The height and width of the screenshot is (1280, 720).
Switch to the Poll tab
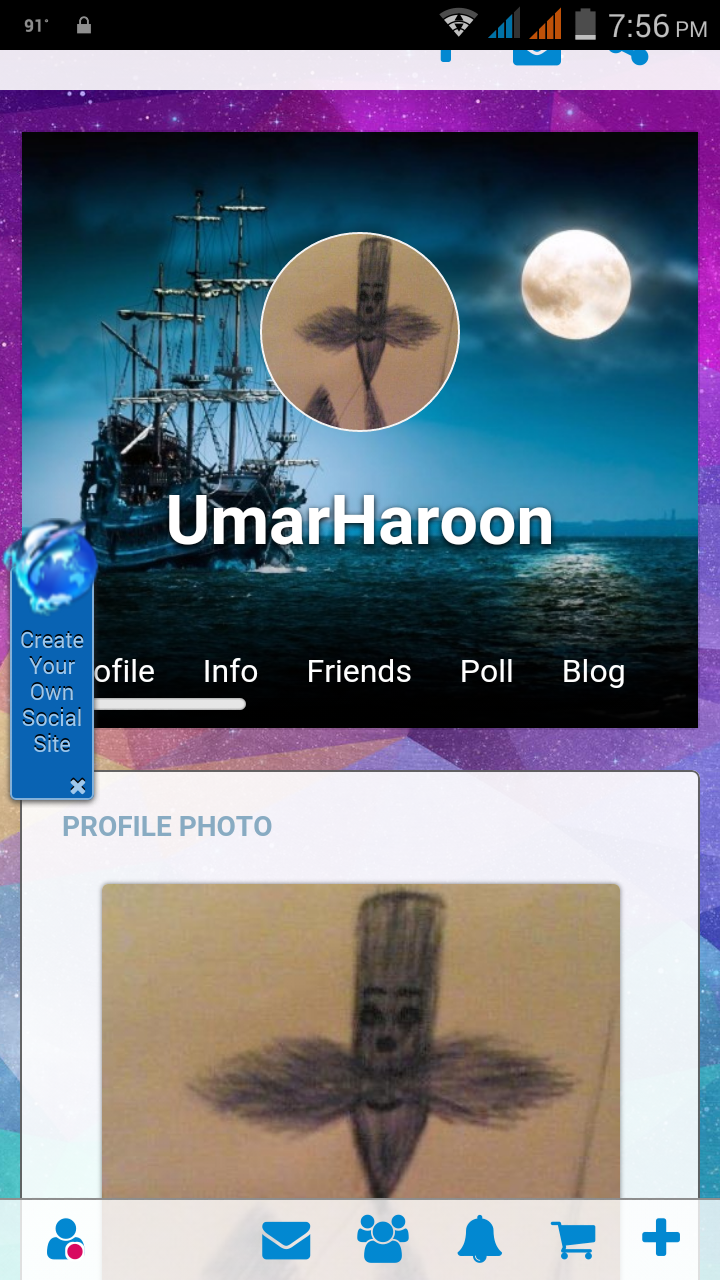[x=486, y=671]
